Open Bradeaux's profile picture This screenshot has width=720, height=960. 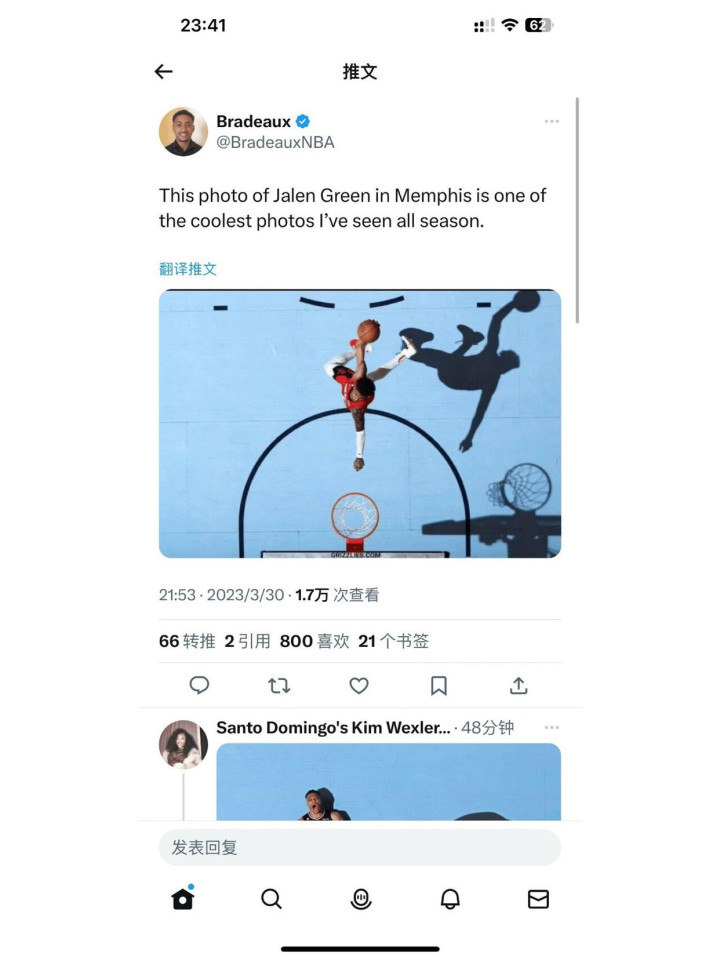tap(183, 132)
